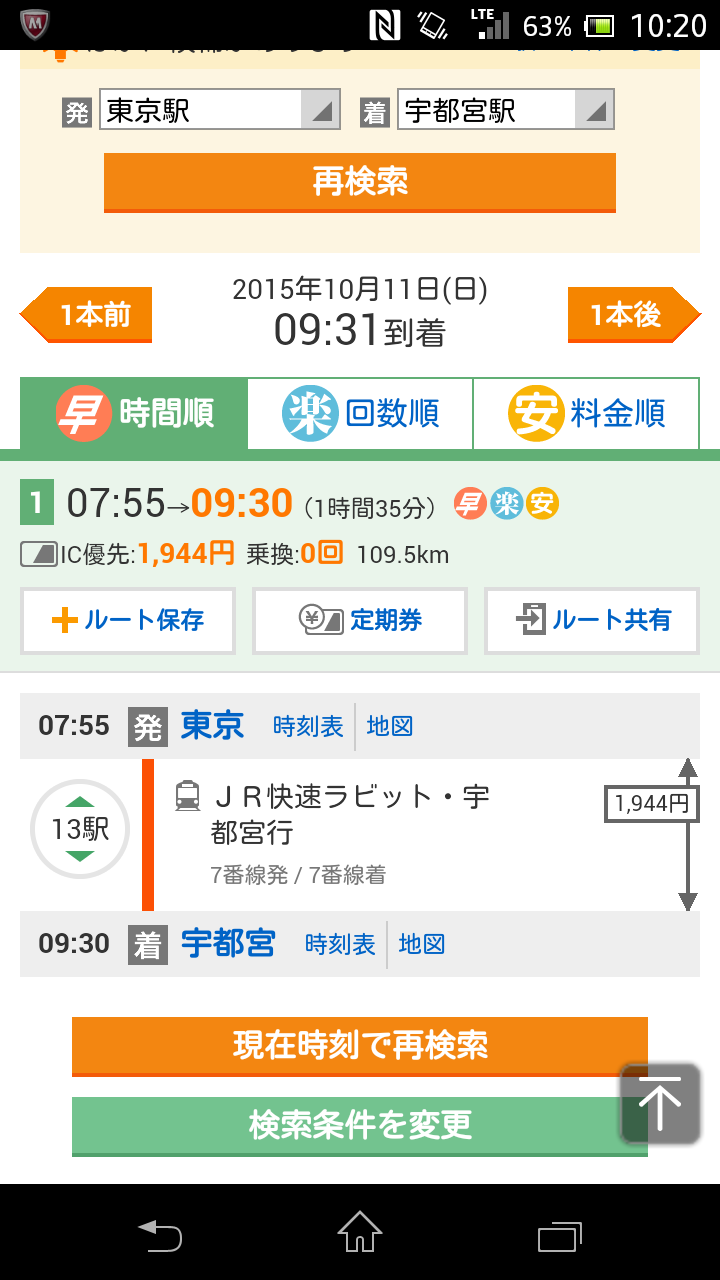Screen dimensions: 720x1280
Task: Open the 地図 map for 東京
Action: coord(390,727)
